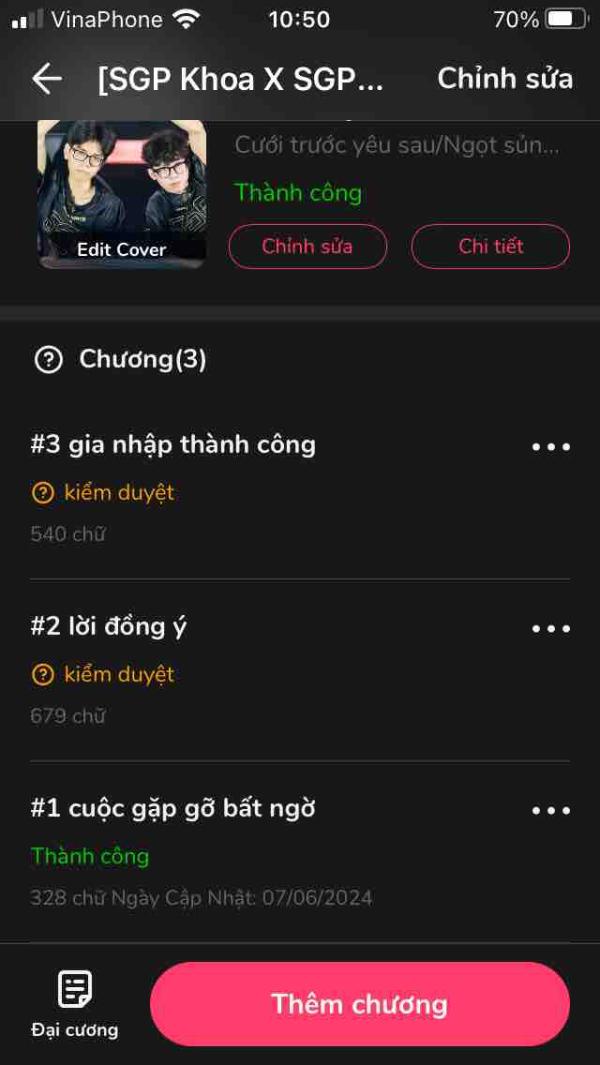Open chapter #3 gia nhập thành công
Viewport: 600px width, 1065px height.
pos(173,445)
